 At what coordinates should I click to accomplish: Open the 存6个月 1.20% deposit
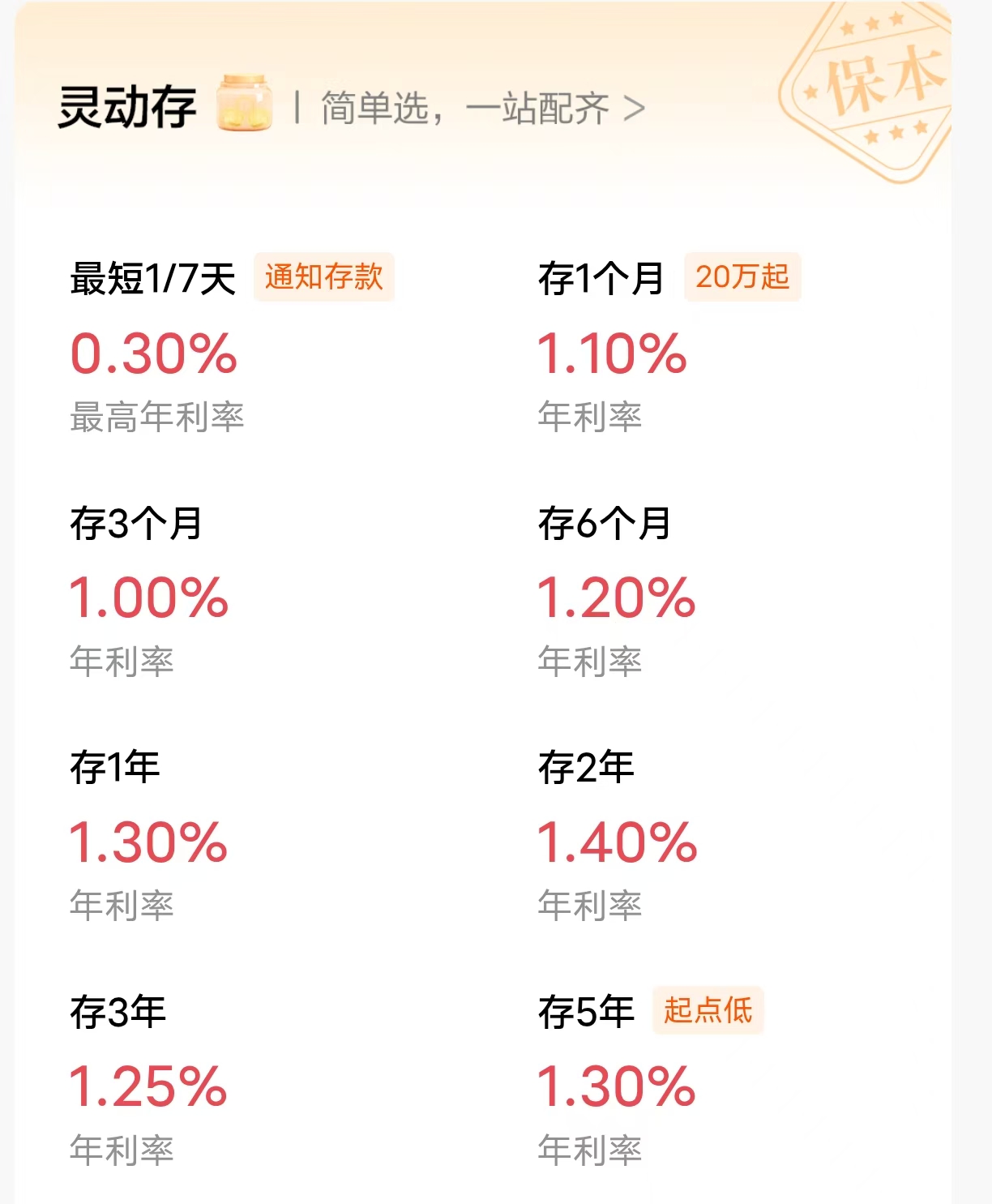coord(616,598)
